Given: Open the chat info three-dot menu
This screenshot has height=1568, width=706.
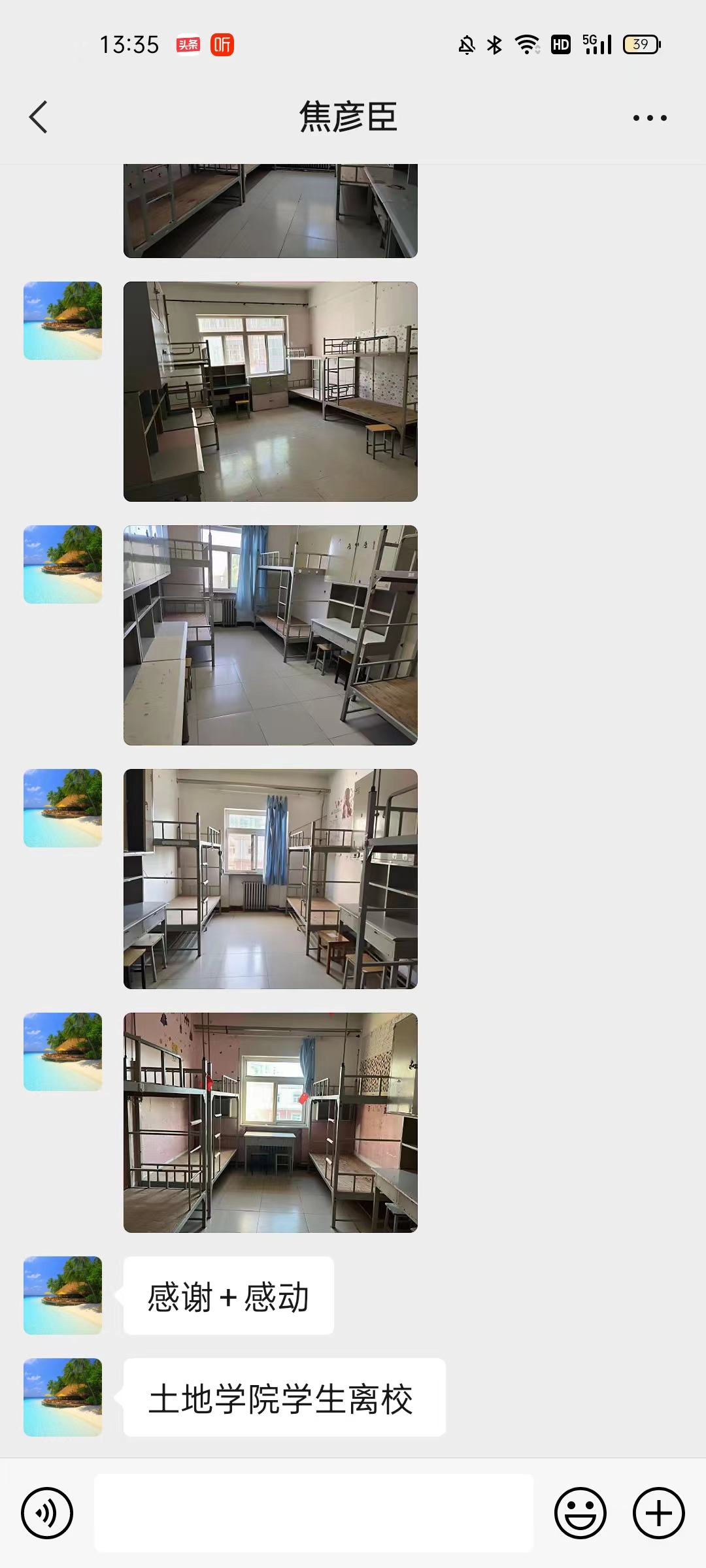Looking at the screenshot, I should tap(650, 118).
